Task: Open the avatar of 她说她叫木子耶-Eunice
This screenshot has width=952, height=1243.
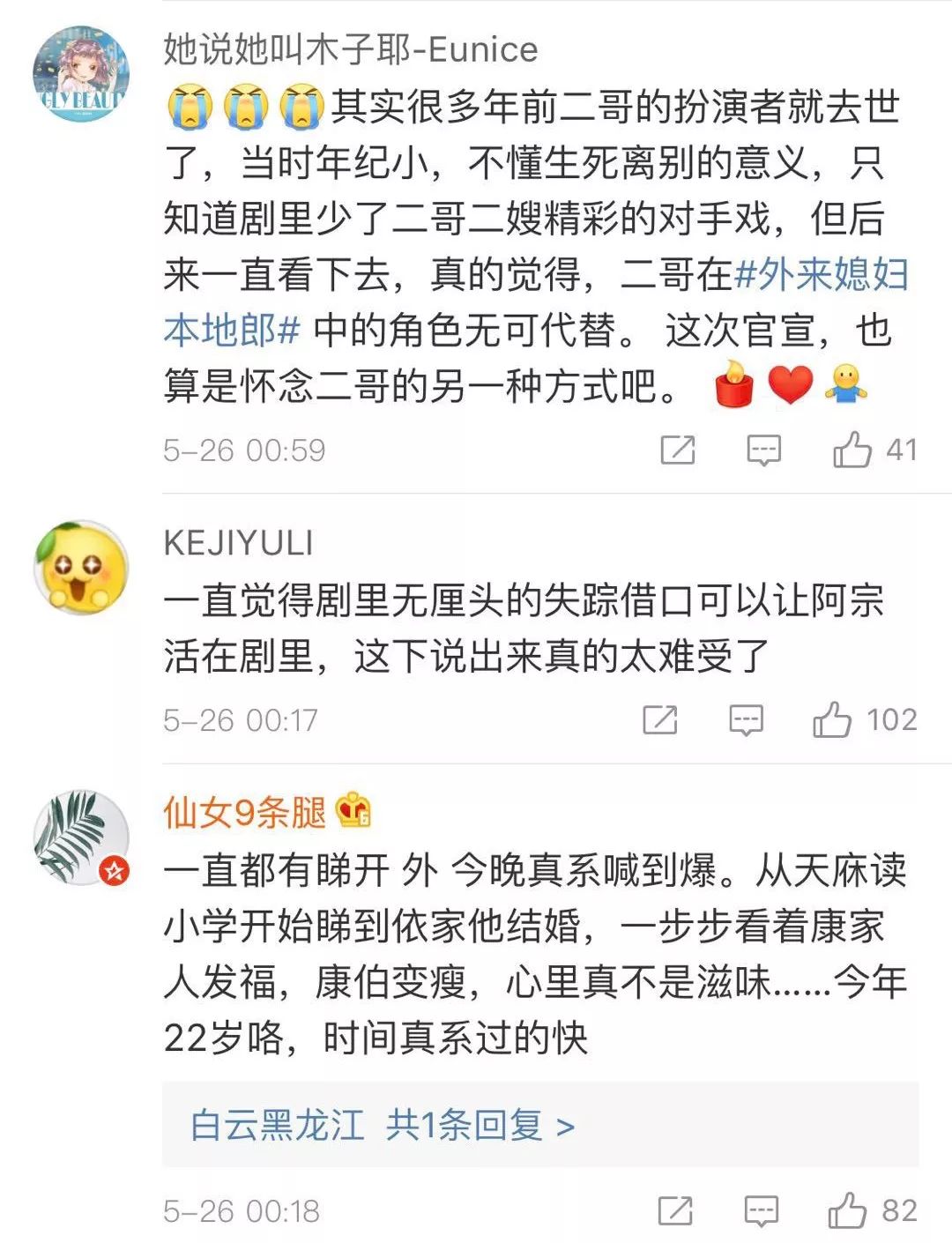Action: tap(80, 74)
